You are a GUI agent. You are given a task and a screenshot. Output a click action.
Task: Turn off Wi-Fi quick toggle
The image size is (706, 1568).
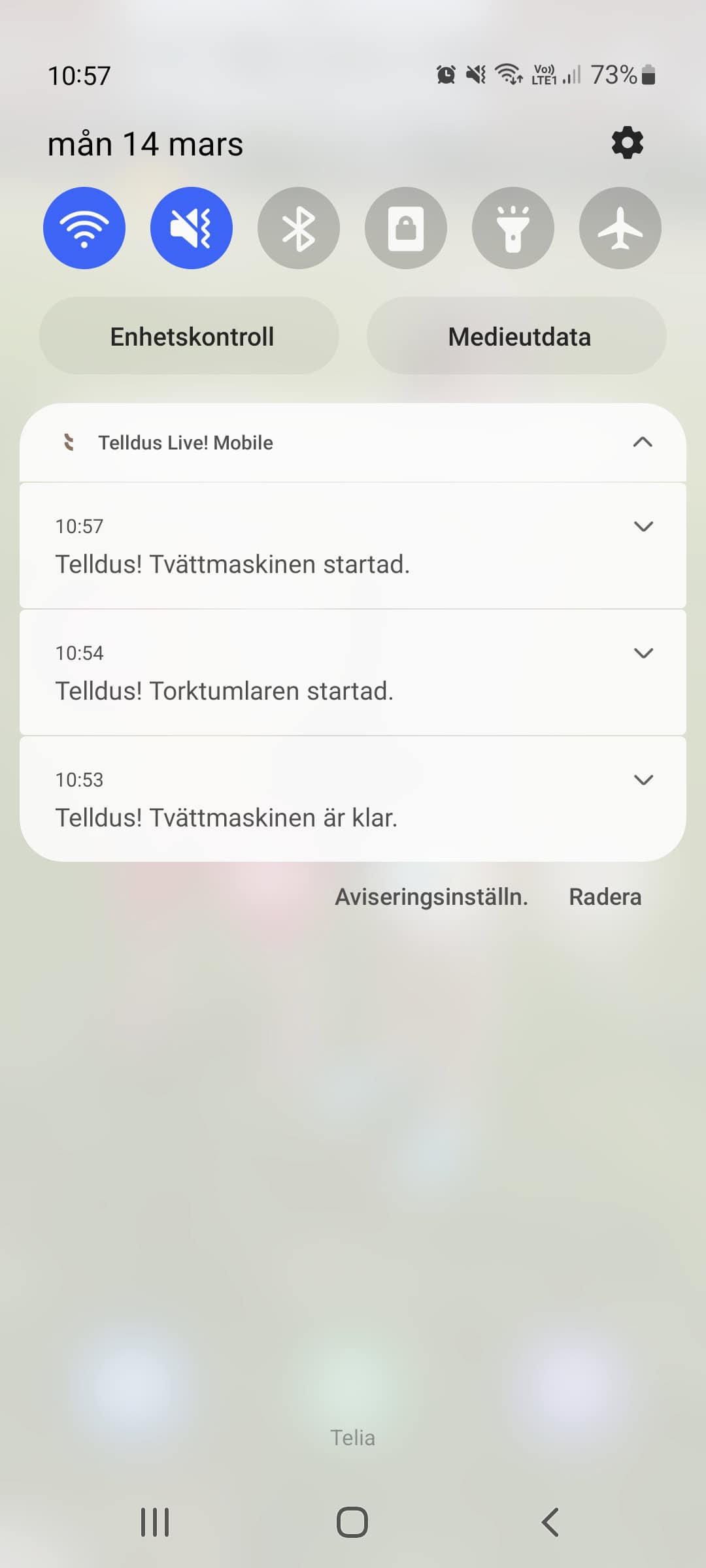[84, 228]
